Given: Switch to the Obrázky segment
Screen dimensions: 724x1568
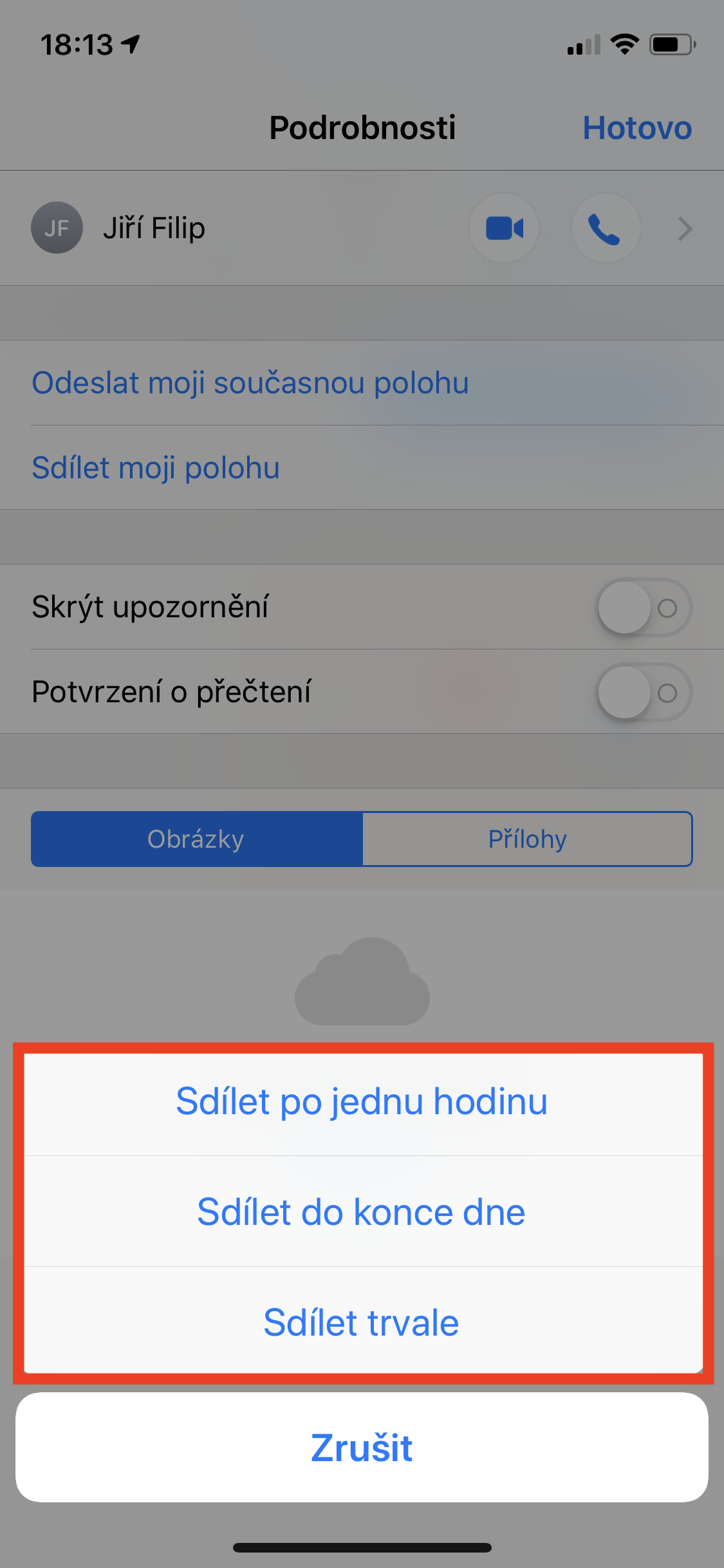Looking at the screenshot, I should pyautogui.click(x=196, y=839).
